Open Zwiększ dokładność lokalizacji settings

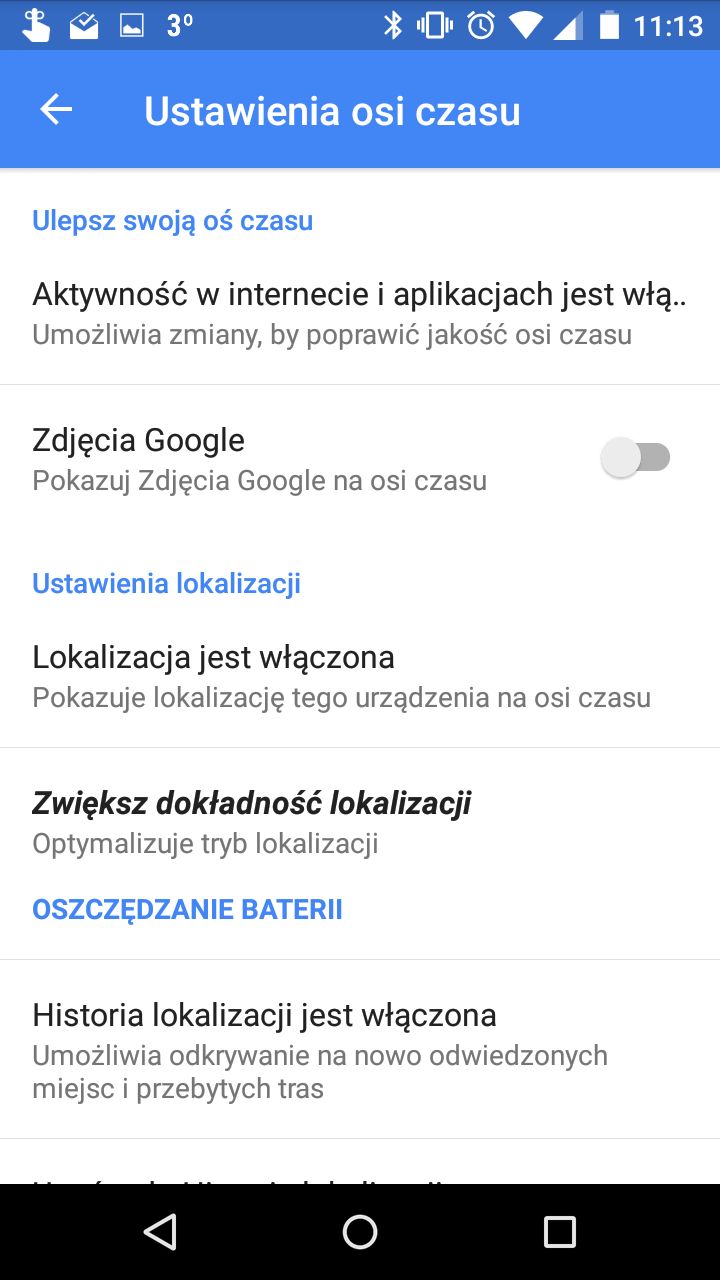point(360,820)
